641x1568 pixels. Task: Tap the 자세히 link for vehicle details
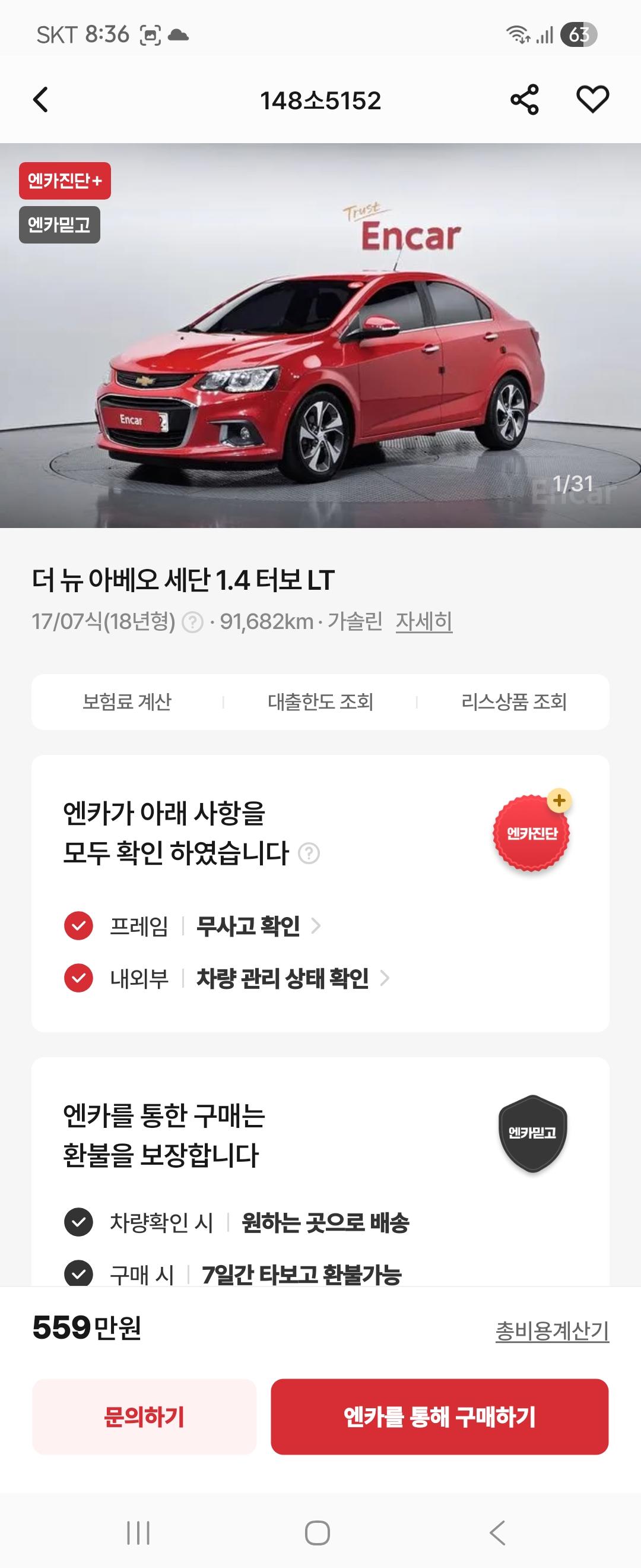click(x=424, y=621)
